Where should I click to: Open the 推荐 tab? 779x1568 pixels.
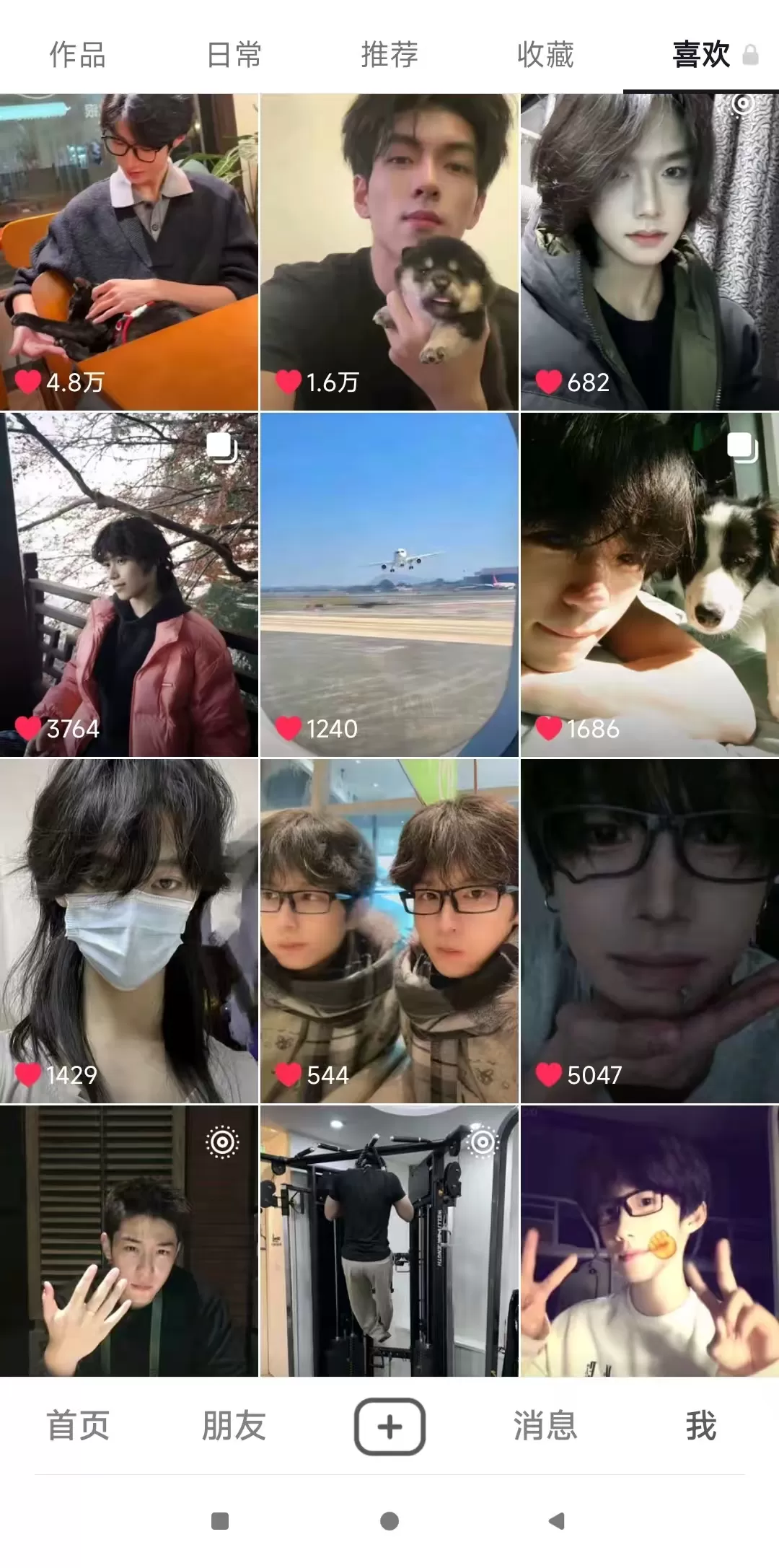(389, 55)
